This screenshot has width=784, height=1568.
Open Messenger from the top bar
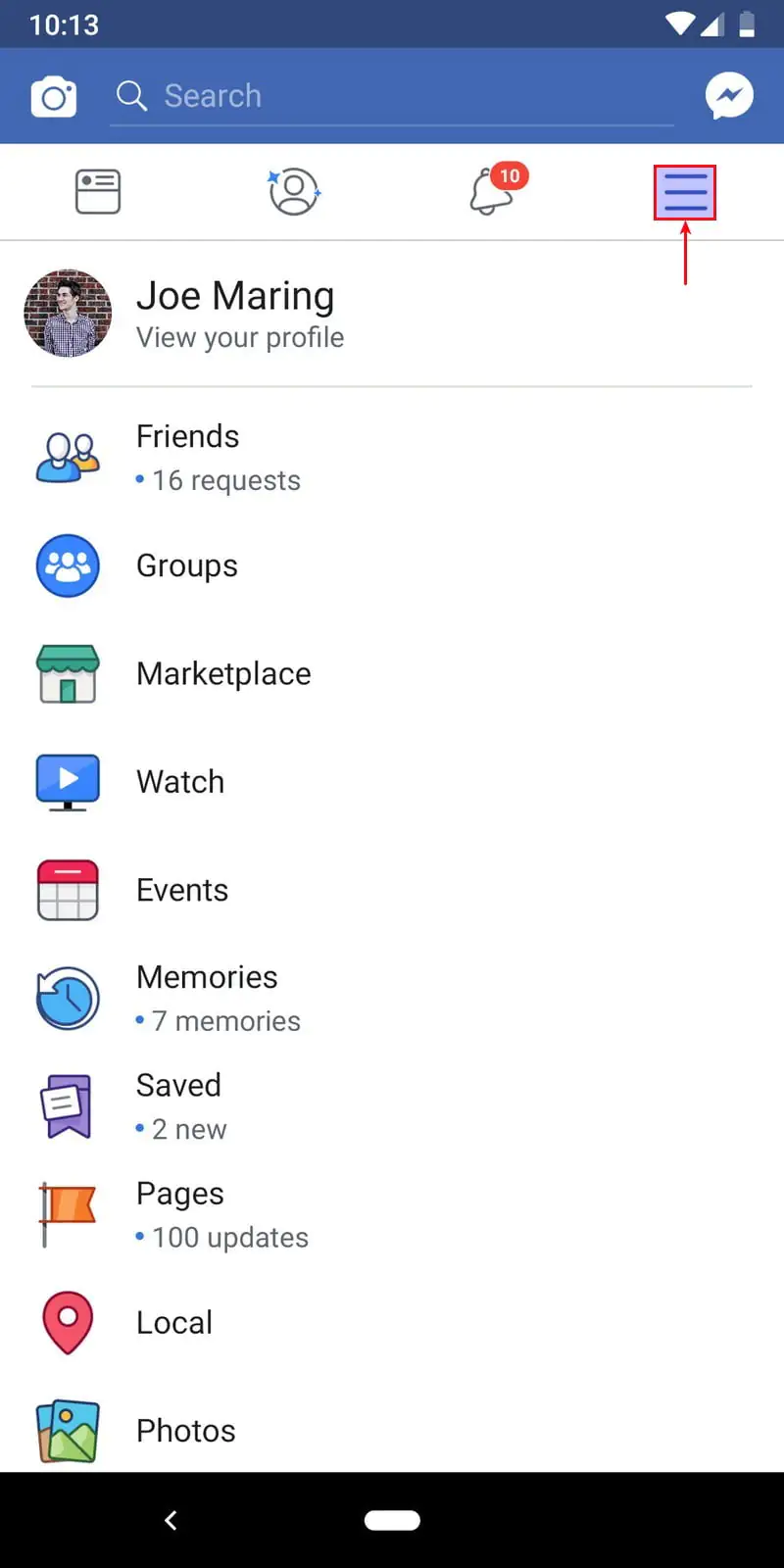point(730,96)
